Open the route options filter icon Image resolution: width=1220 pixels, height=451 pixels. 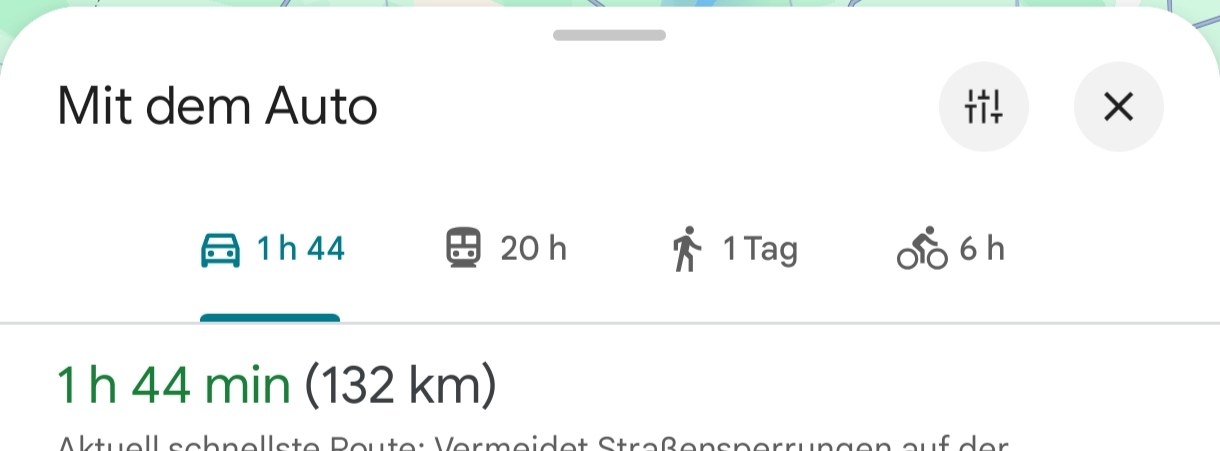coord(983,106)
